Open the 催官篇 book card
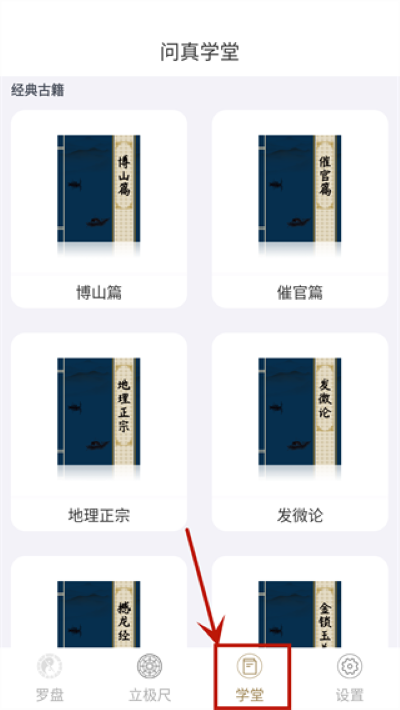This screenshot has height=710, width=400. pos(299,209)
